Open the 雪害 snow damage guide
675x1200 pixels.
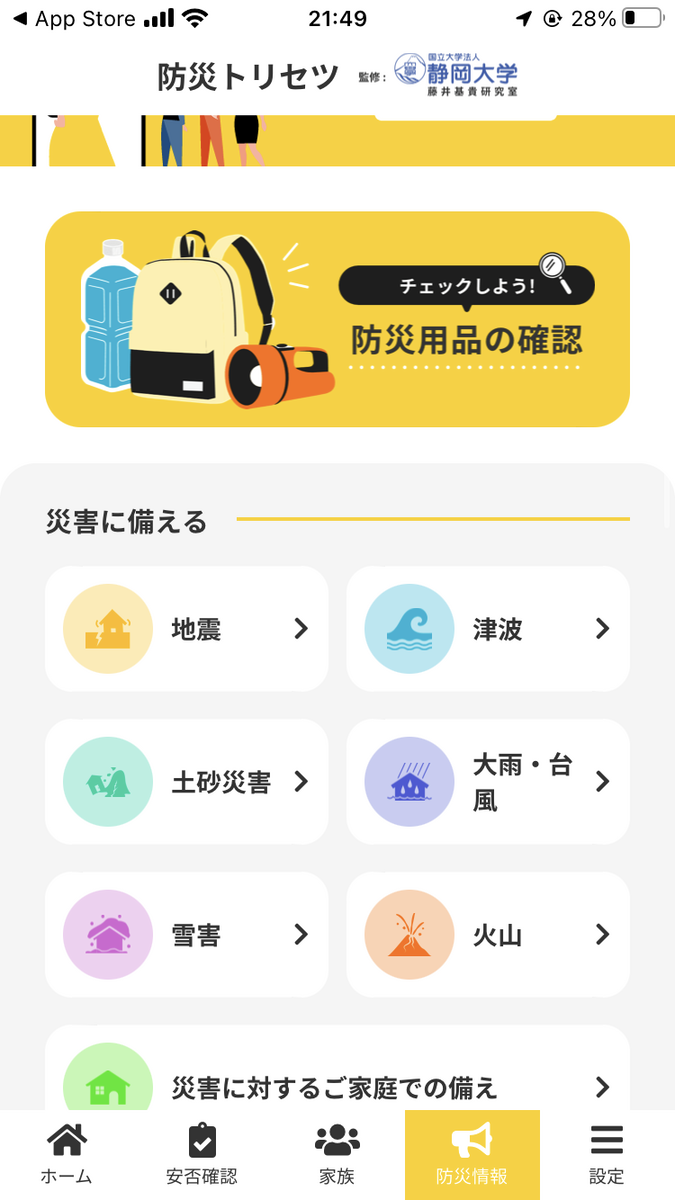(187, 935)
